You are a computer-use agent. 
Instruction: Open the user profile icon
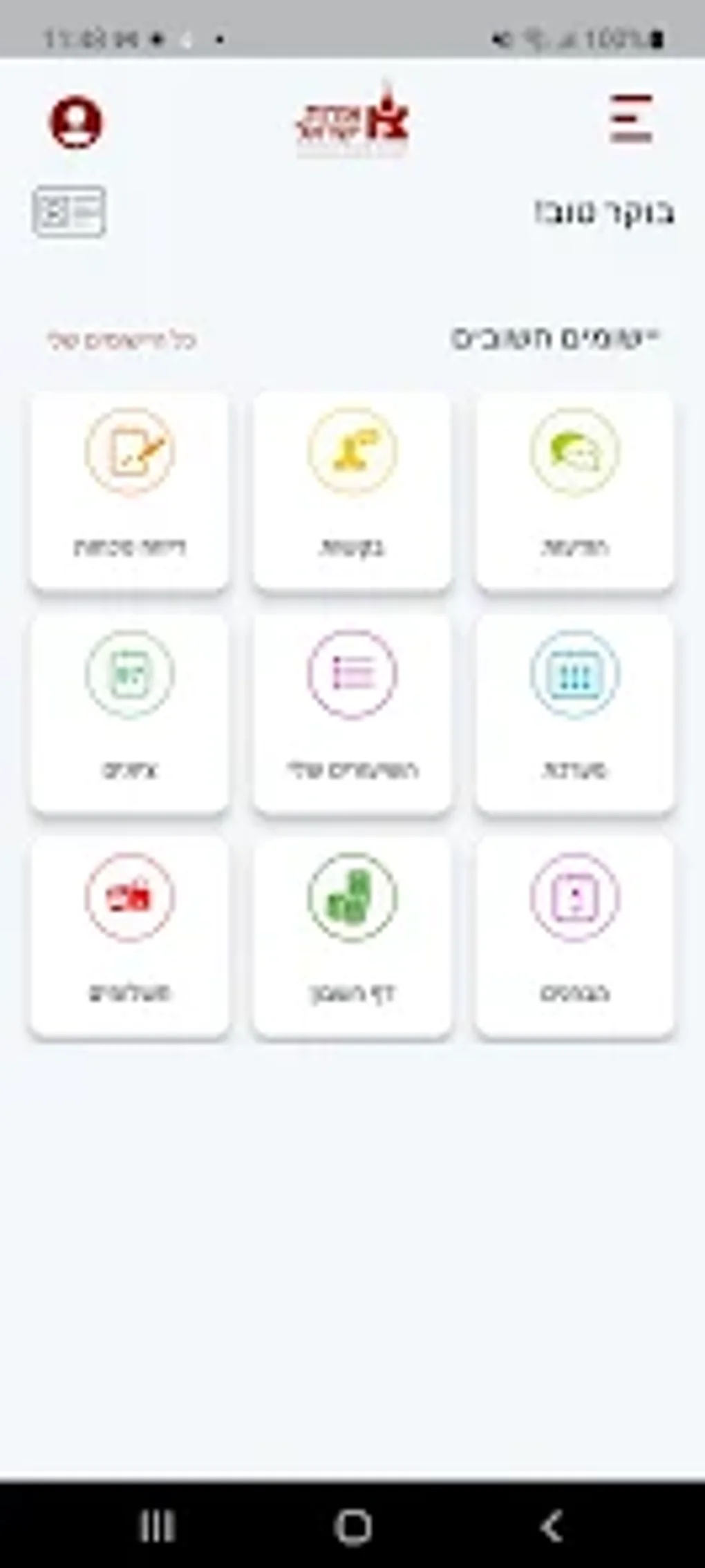tap(76, 122)
